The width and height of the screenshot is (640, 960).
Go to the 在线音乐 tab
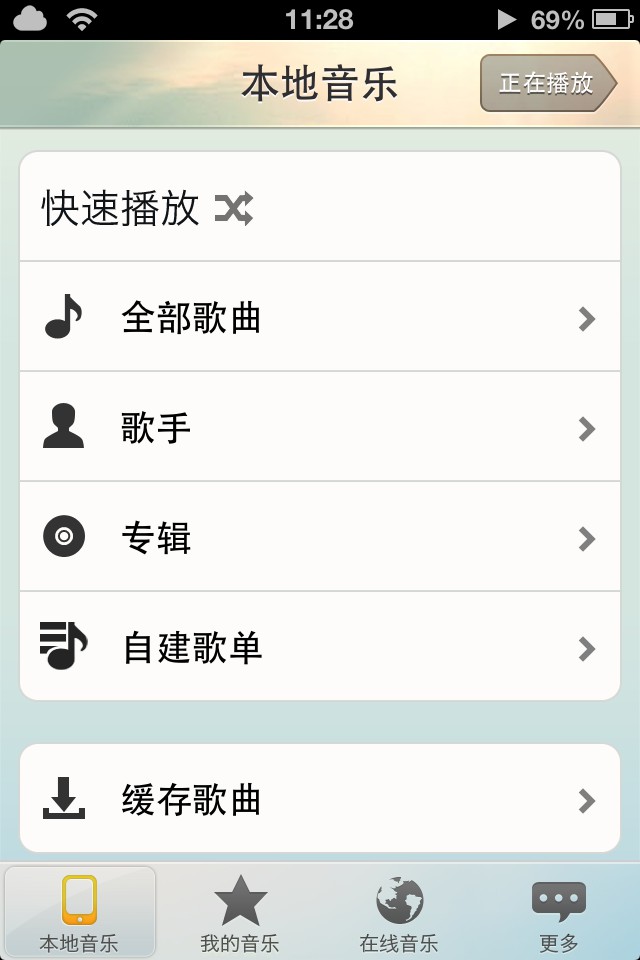399,912
